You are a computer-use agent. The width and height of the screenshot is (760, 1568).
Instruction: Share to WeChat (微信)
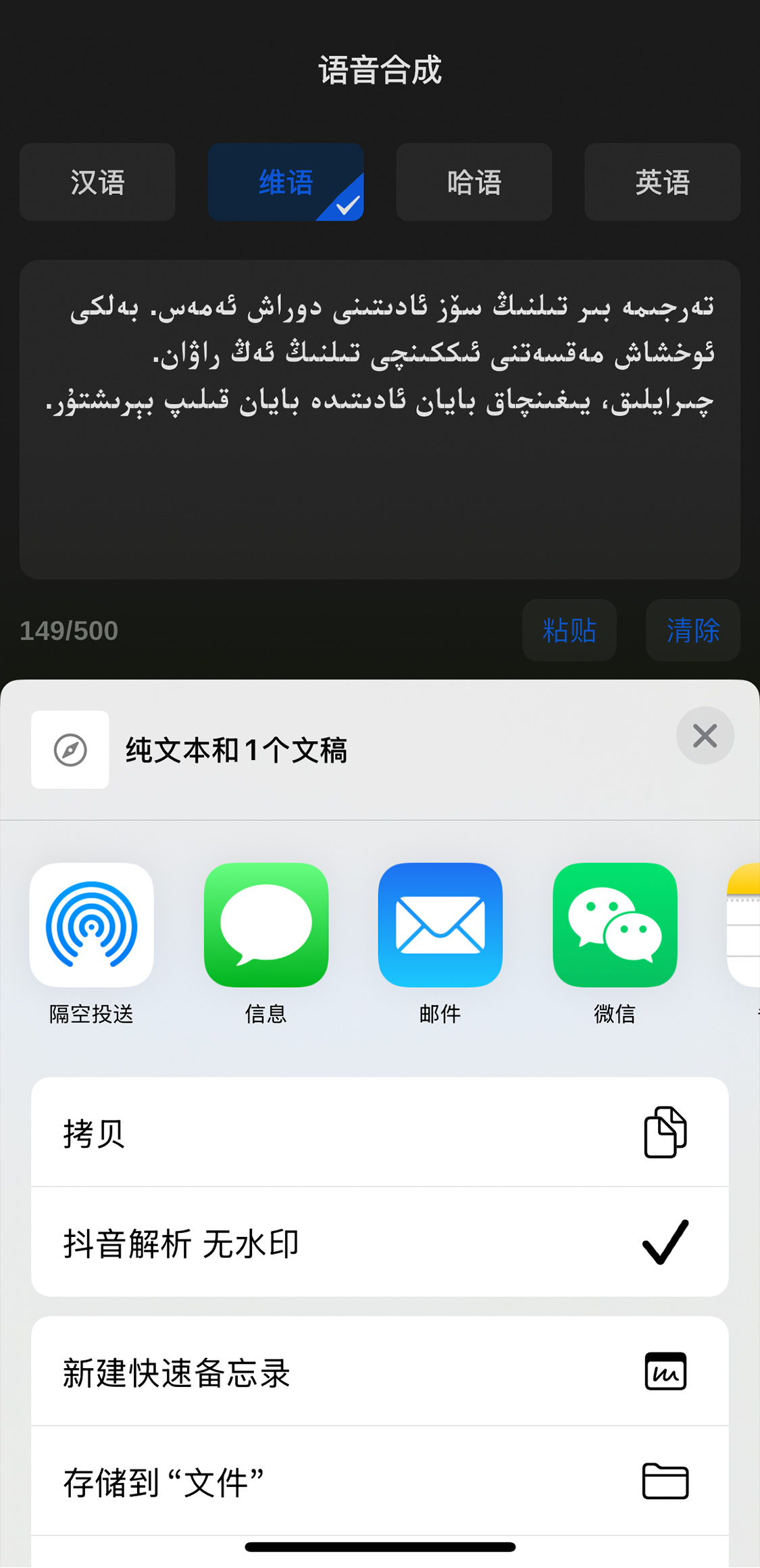[x=615, y=925]
